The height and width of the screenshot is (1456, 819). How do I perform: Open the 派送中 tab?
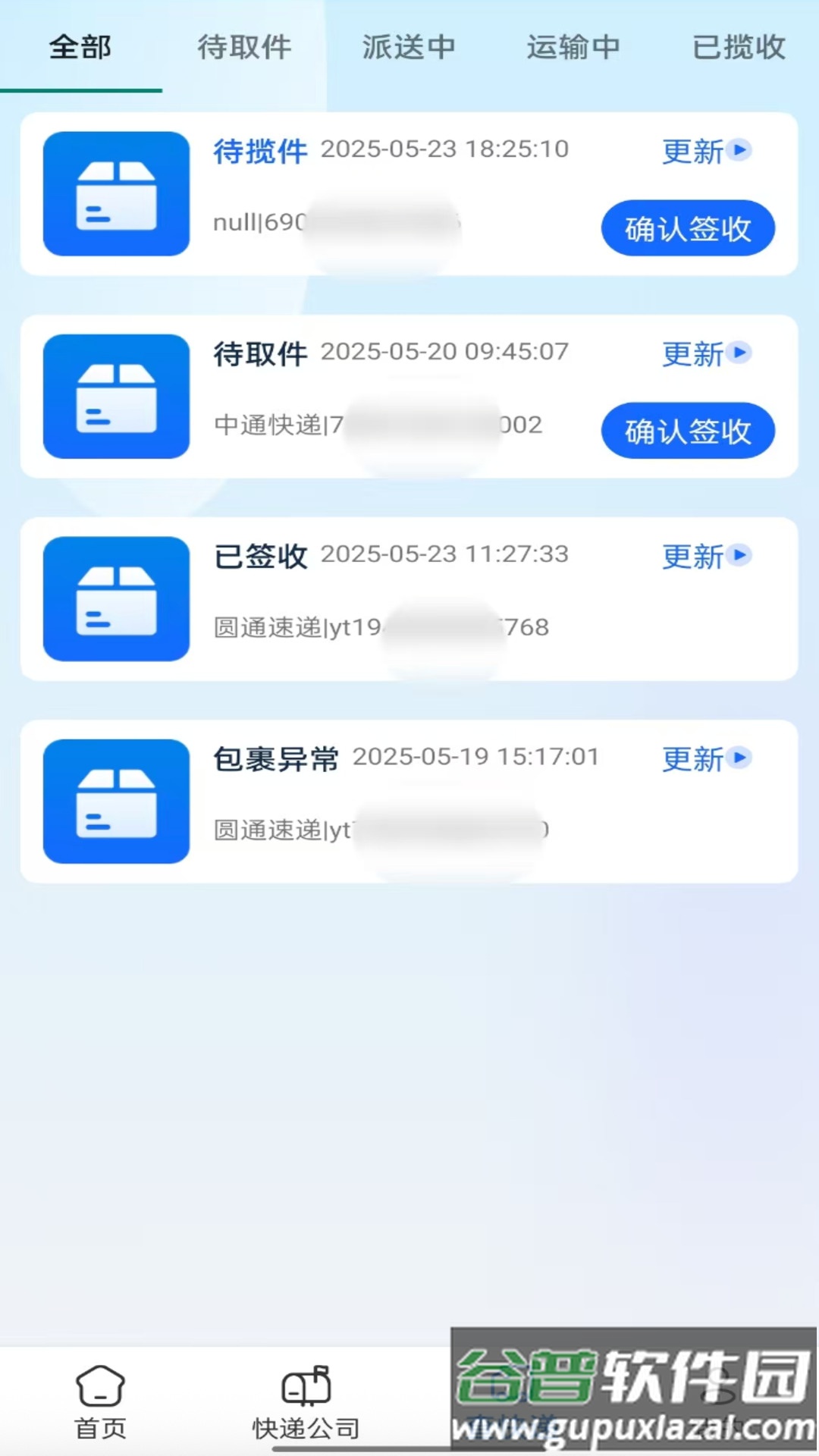point(409,47)
